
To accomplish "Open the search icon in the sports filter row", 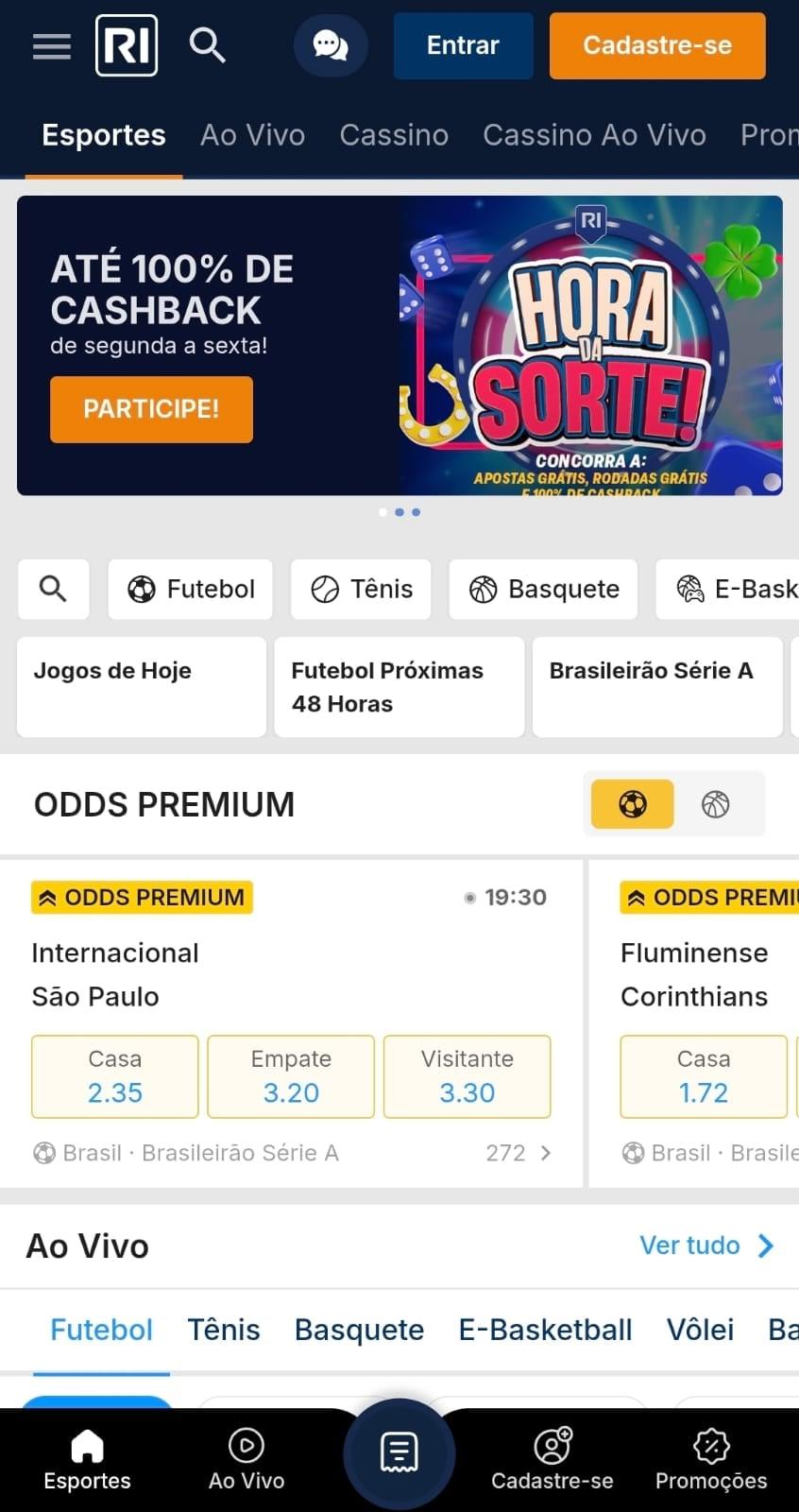I will coord(53,589).
